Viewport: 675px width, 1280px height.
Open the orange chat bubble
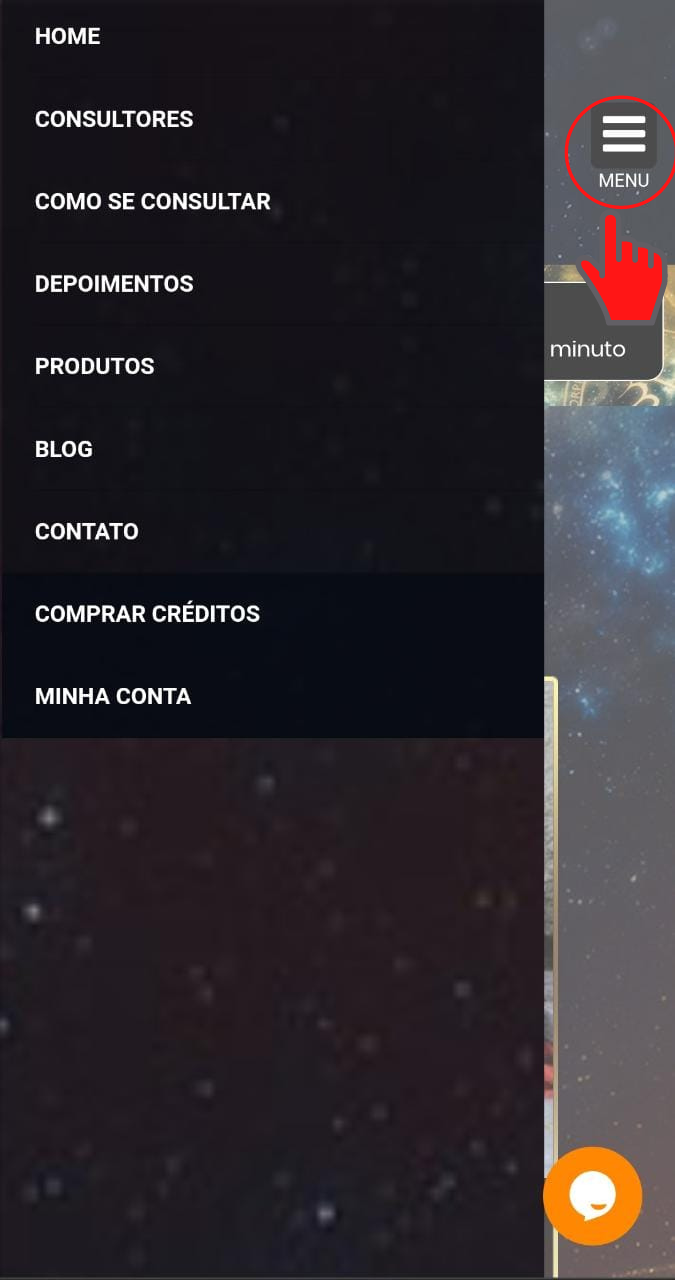pyautogui.click(x=592, y=1196)
